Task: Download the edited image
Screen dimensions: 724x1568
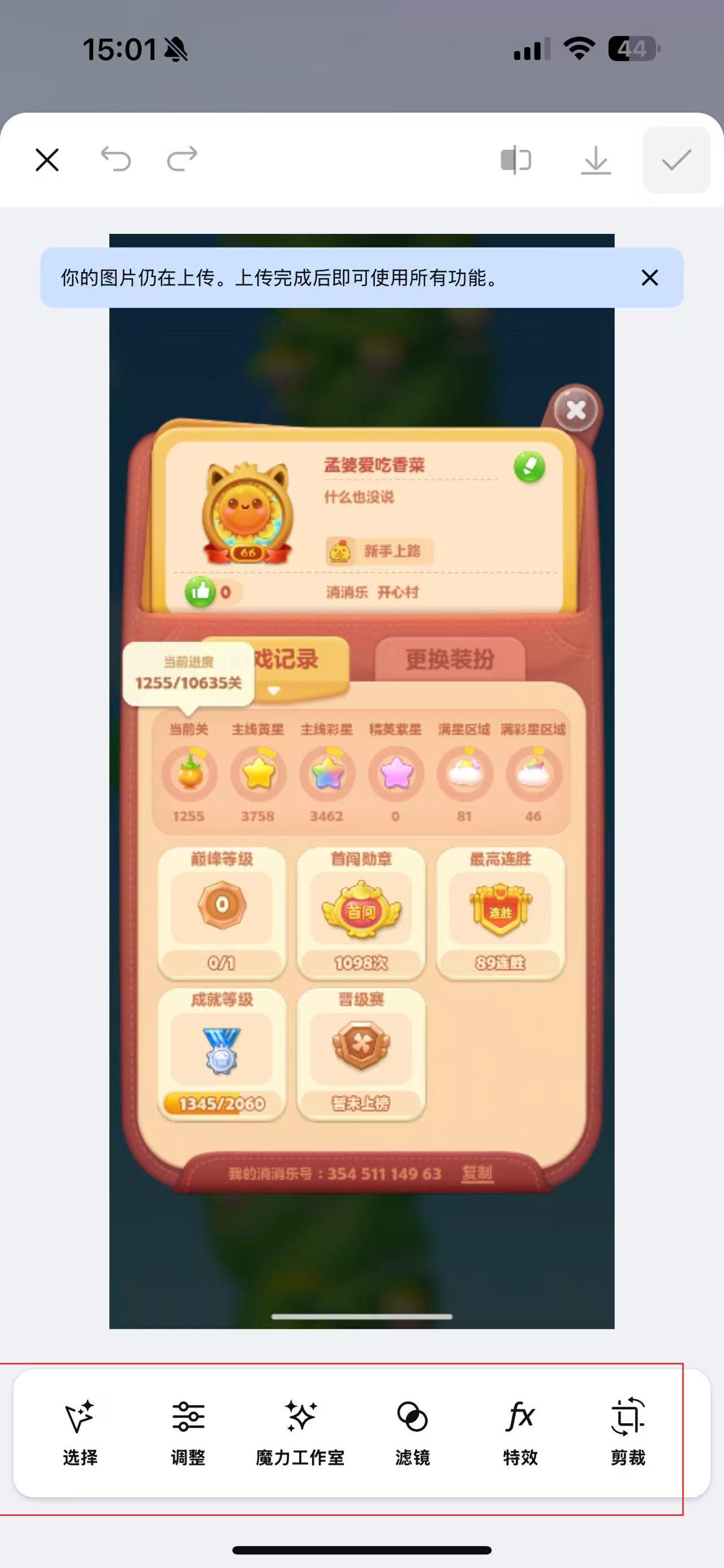Action: pos(596,160)
